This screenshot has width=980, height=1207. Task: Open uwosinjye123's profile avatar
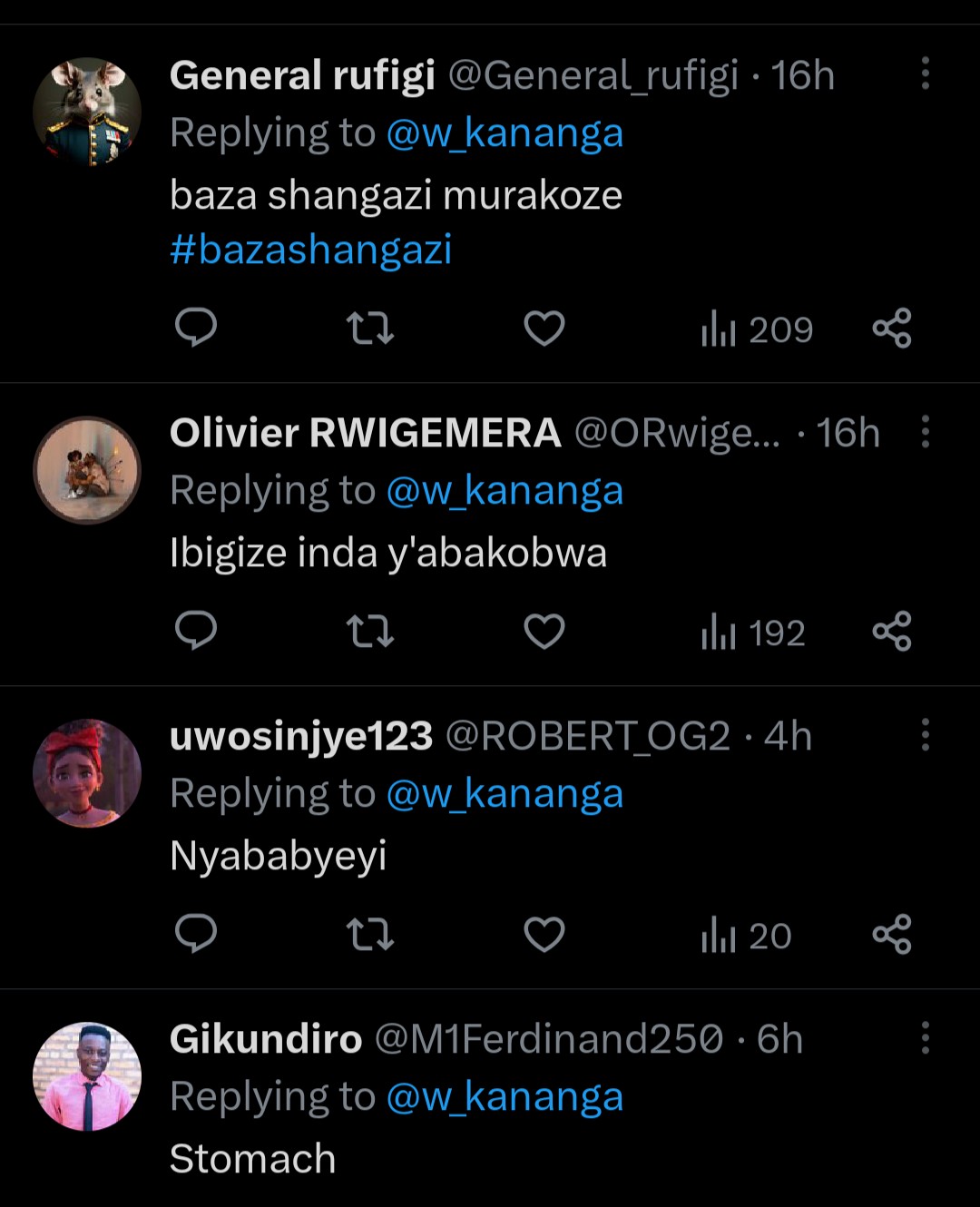[x=87, y=773]
